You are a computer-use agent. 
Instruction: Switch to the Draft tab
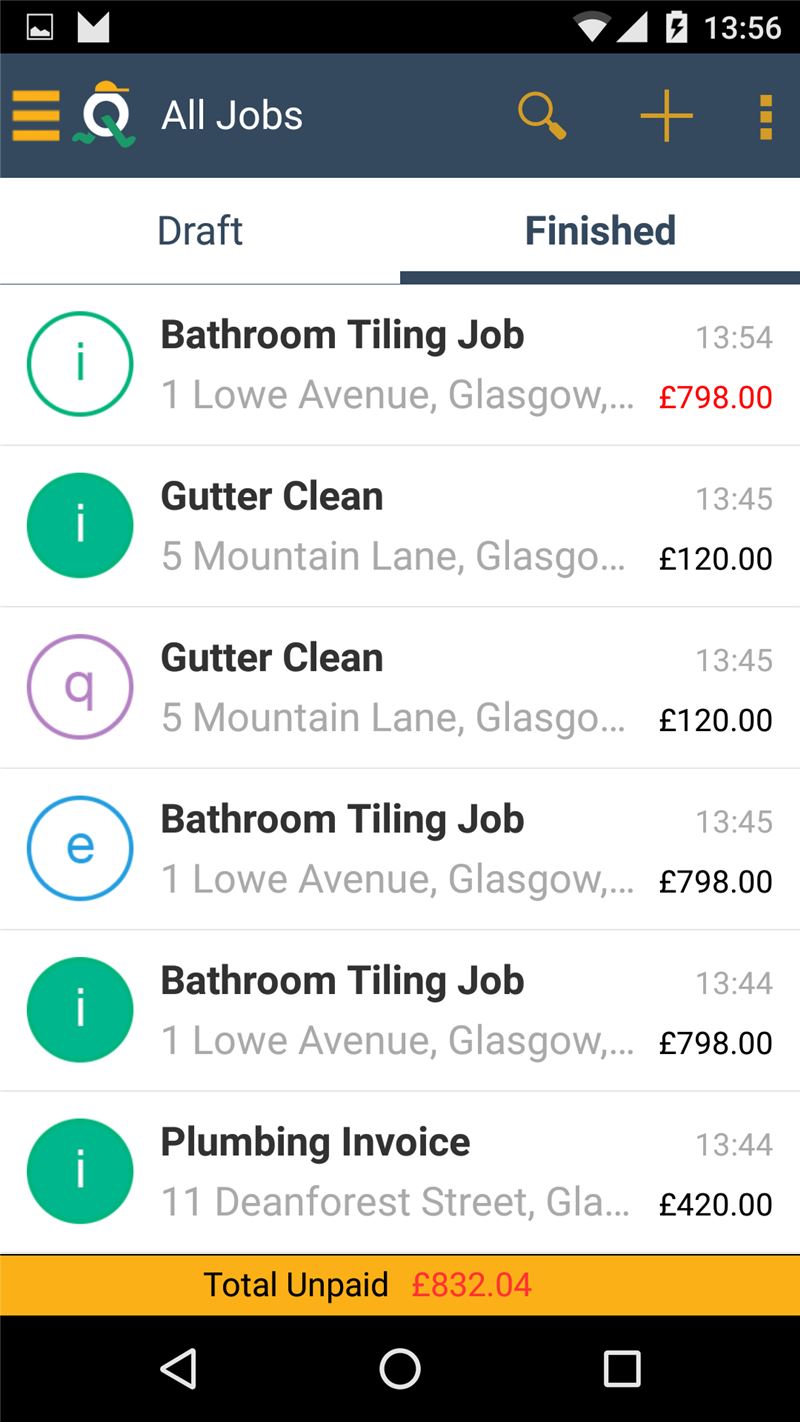point(200,231)
